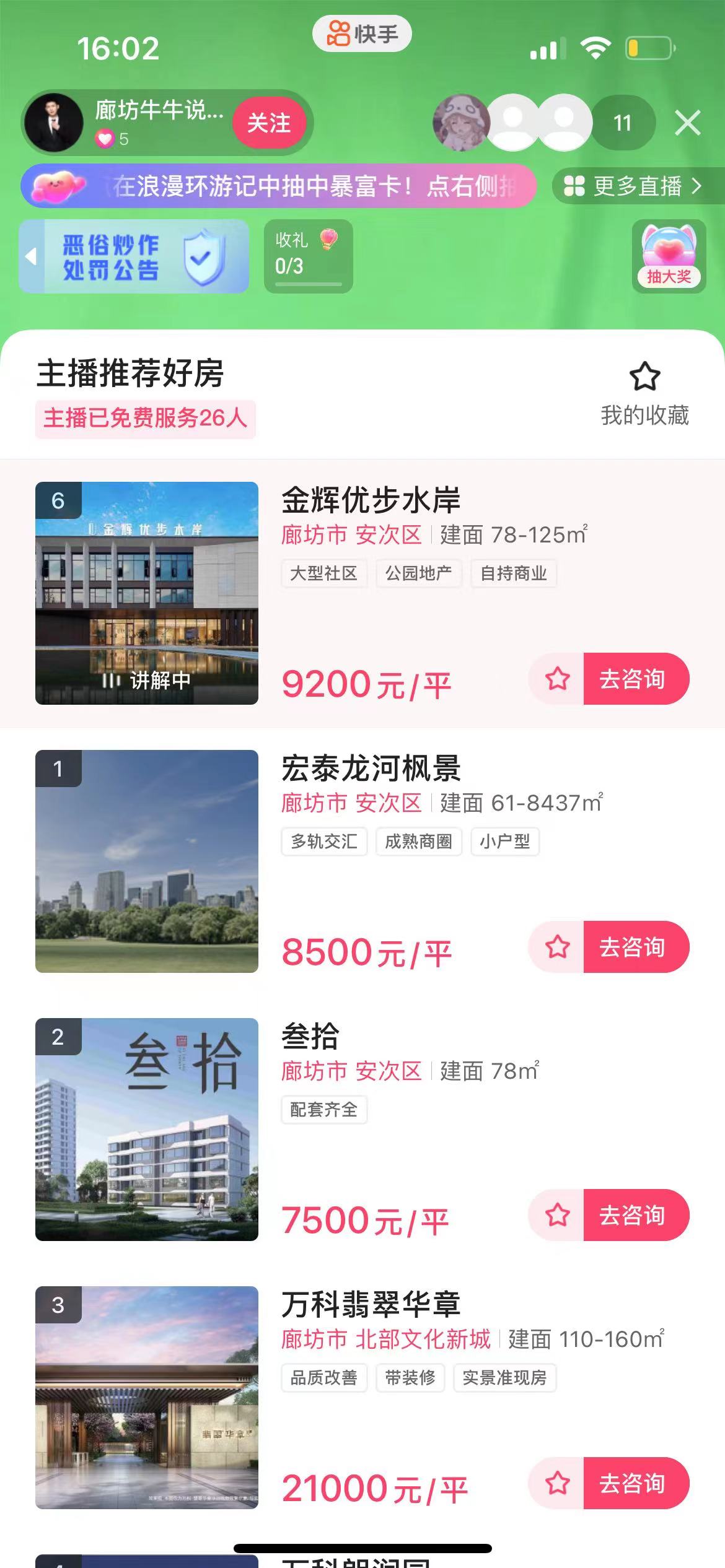
Task: Favorite the 金辉优步水岸 listing star
Action: click(558, 679)
